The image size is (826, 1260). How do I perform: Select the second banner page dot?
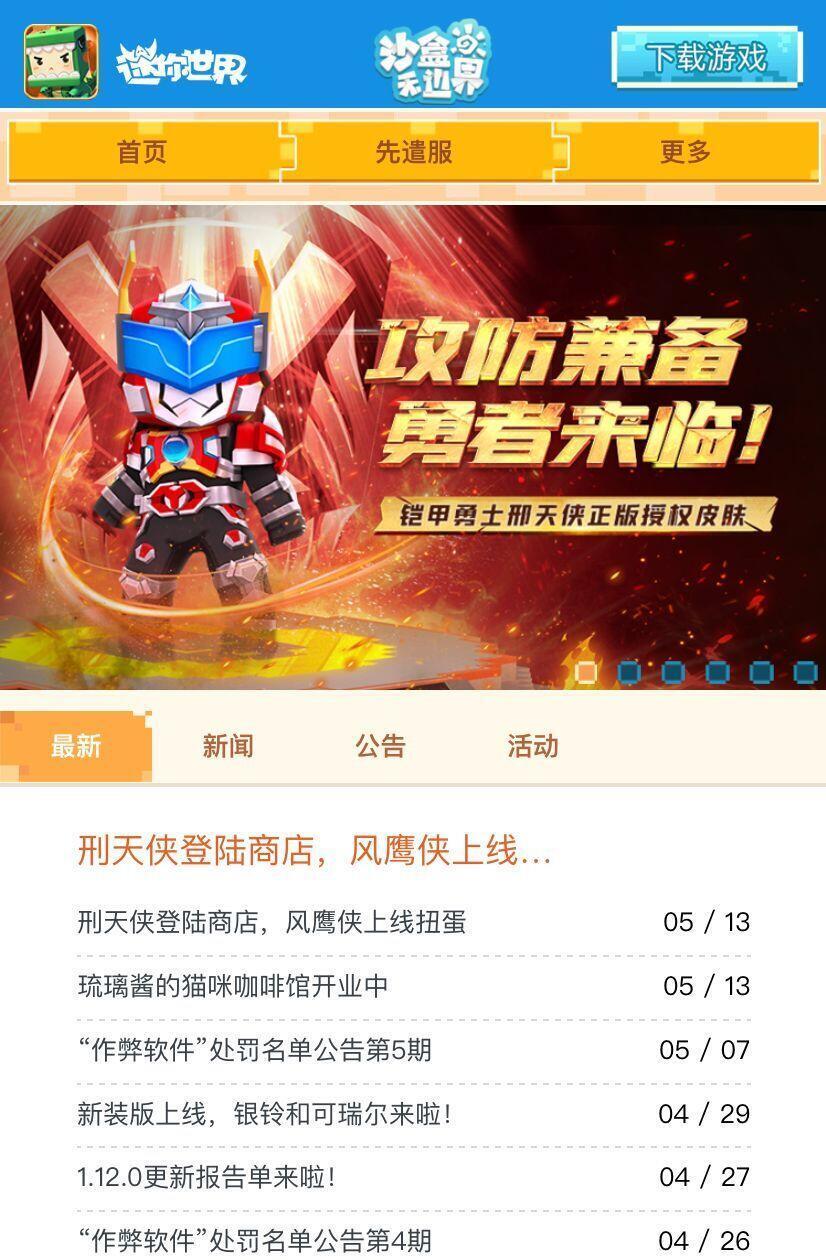(629, 672)
